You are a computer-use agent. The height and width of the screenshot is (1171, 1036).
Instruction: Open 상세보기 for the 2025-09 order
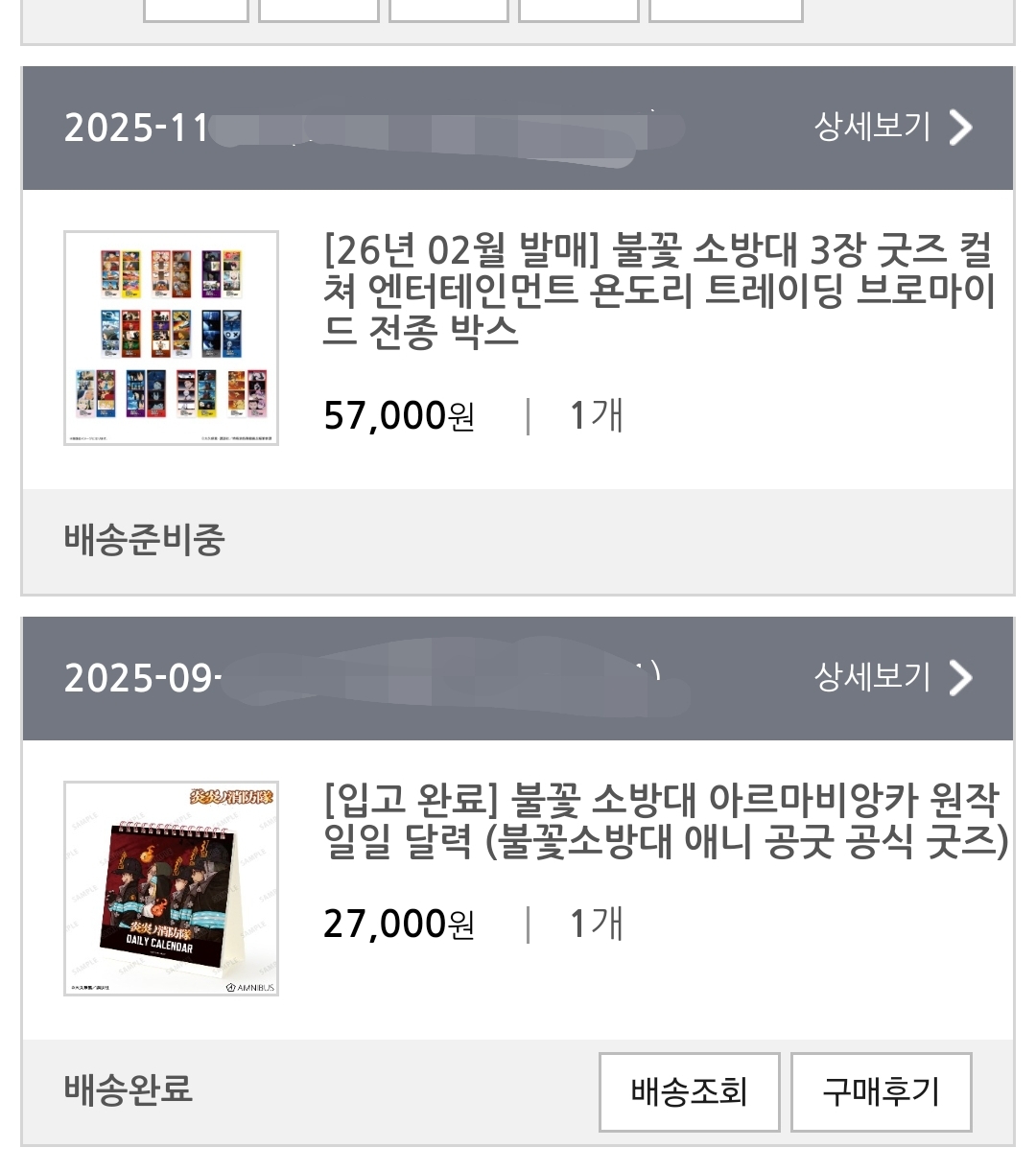[x=893, y=677]
